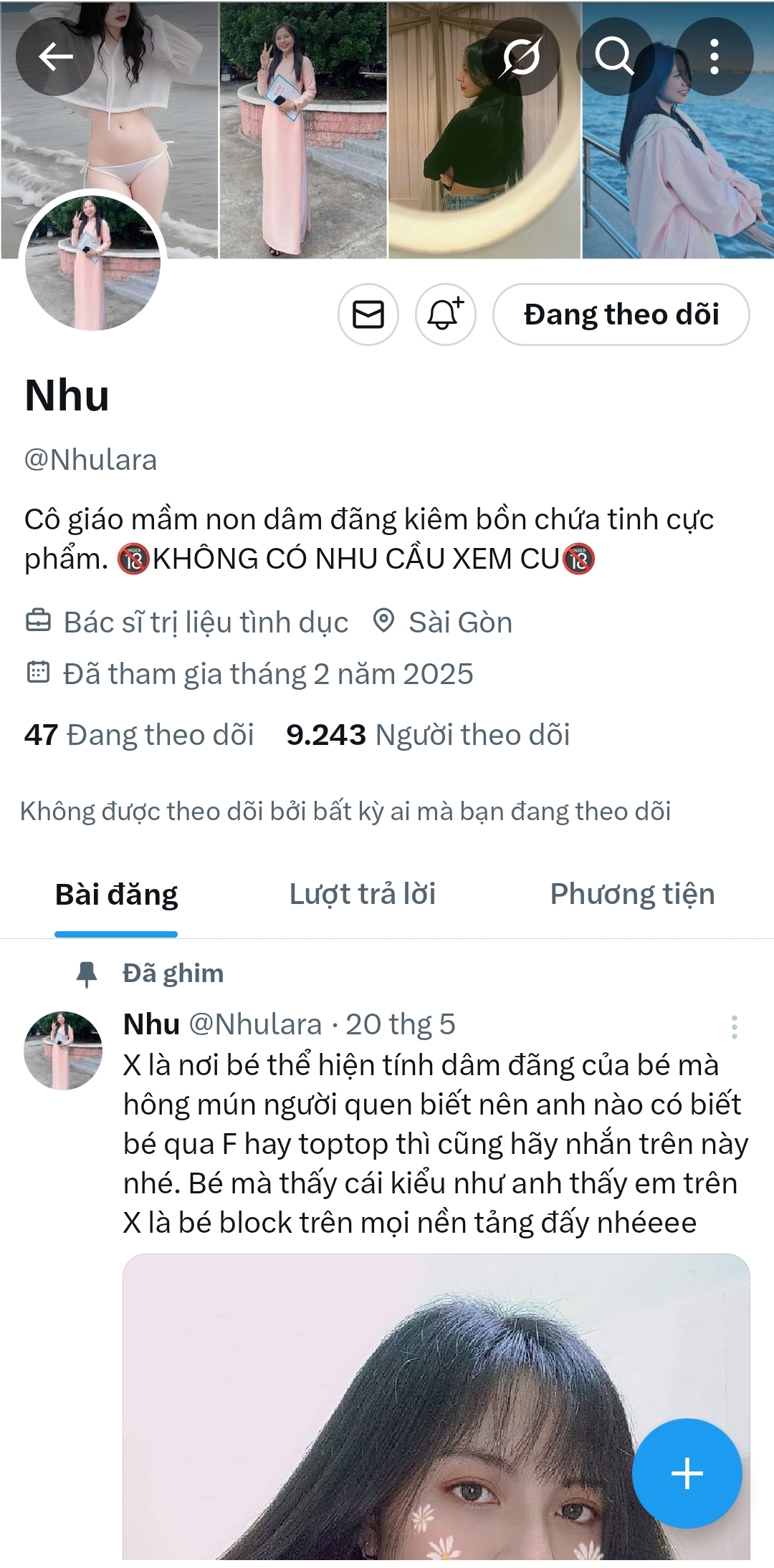The image size is (774, 1568).
Task: Select the Bài đăng tab
Action: [x=116, y=894]
